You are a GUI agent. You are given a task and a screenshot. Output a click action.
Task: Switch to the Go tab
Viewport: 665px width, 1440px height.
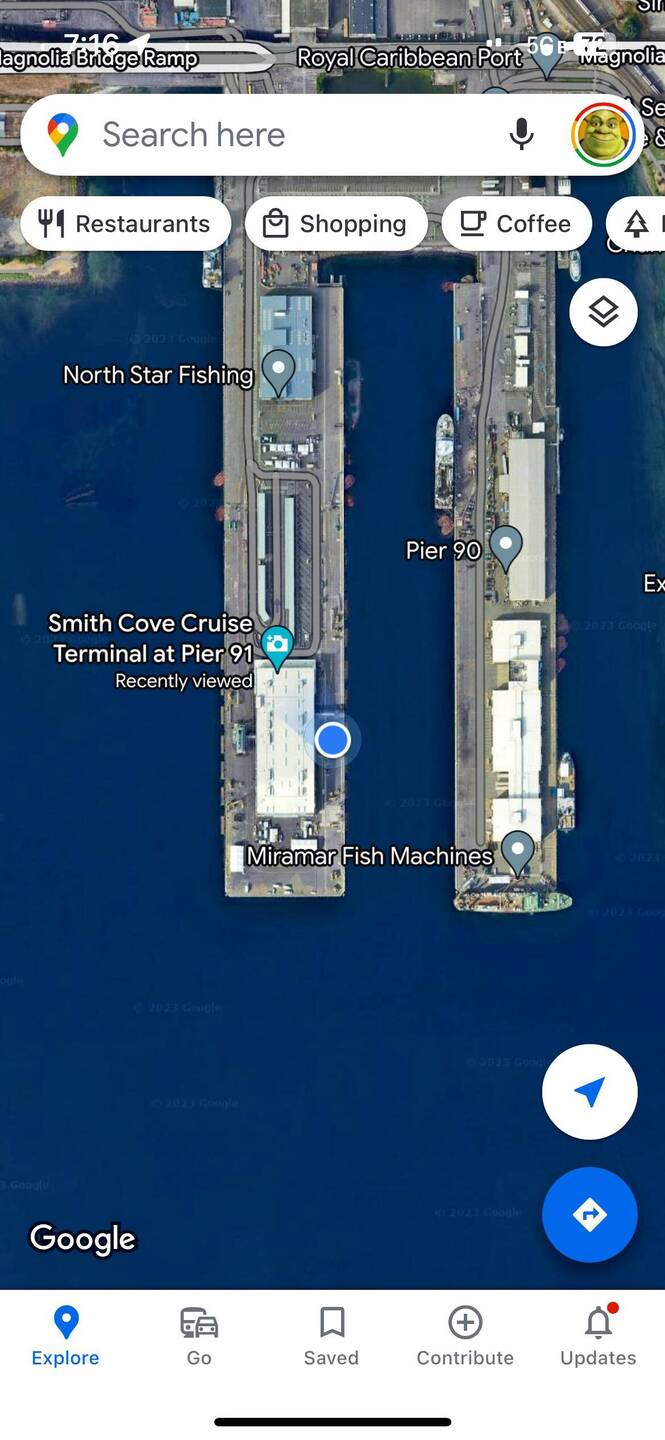[199, 1336]
